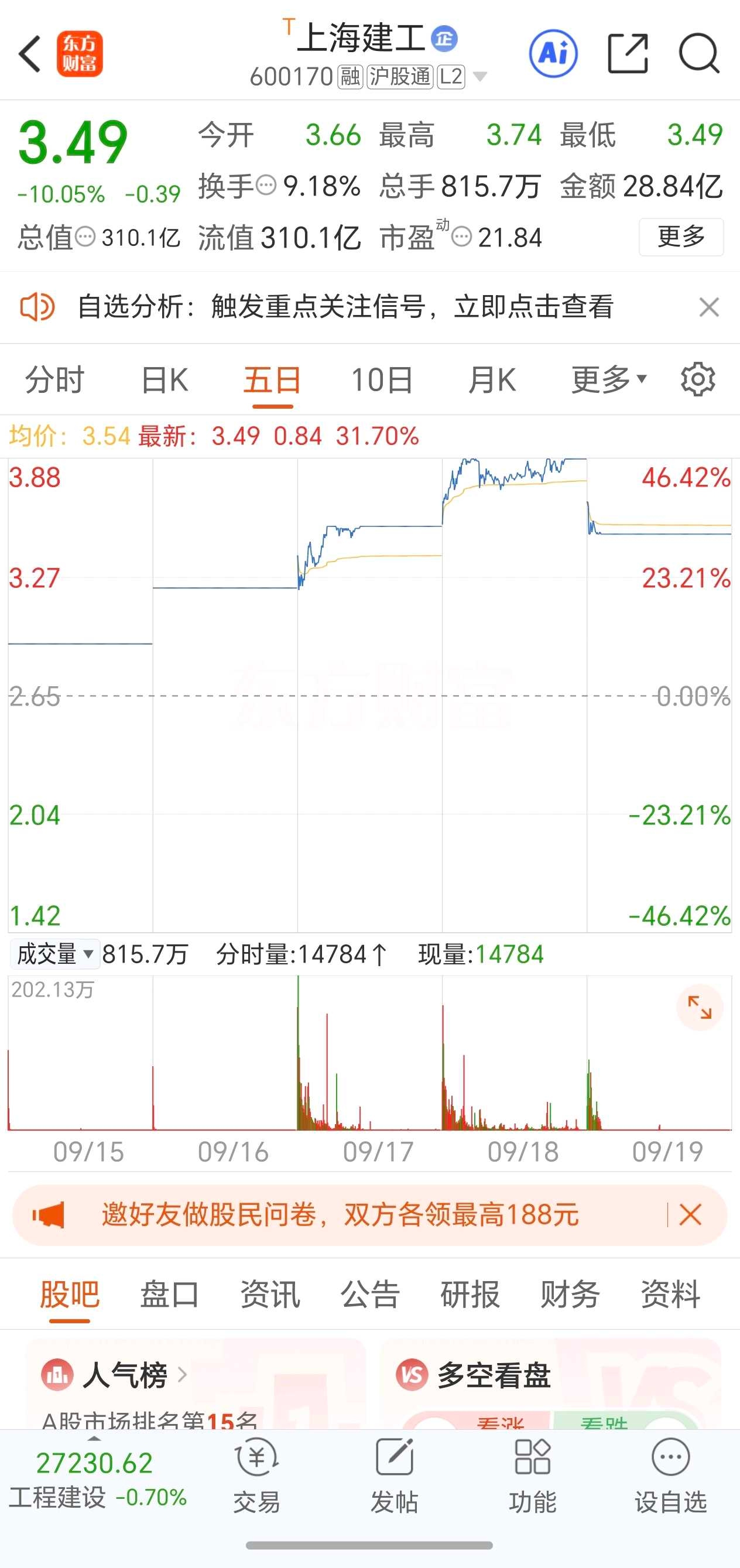The image size is (740, 1568).
Task: Select the 10日 chart tab
Action: pos(382,381)
